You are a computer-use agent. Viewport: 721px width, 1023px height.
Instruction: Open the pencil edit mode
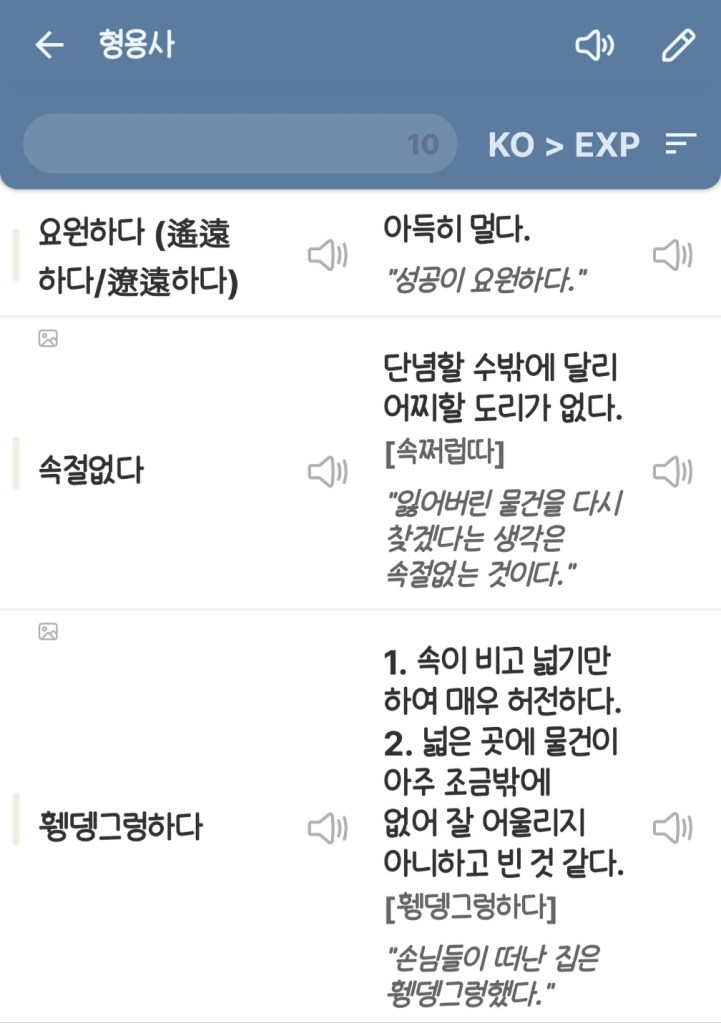(x=678, y=46)
